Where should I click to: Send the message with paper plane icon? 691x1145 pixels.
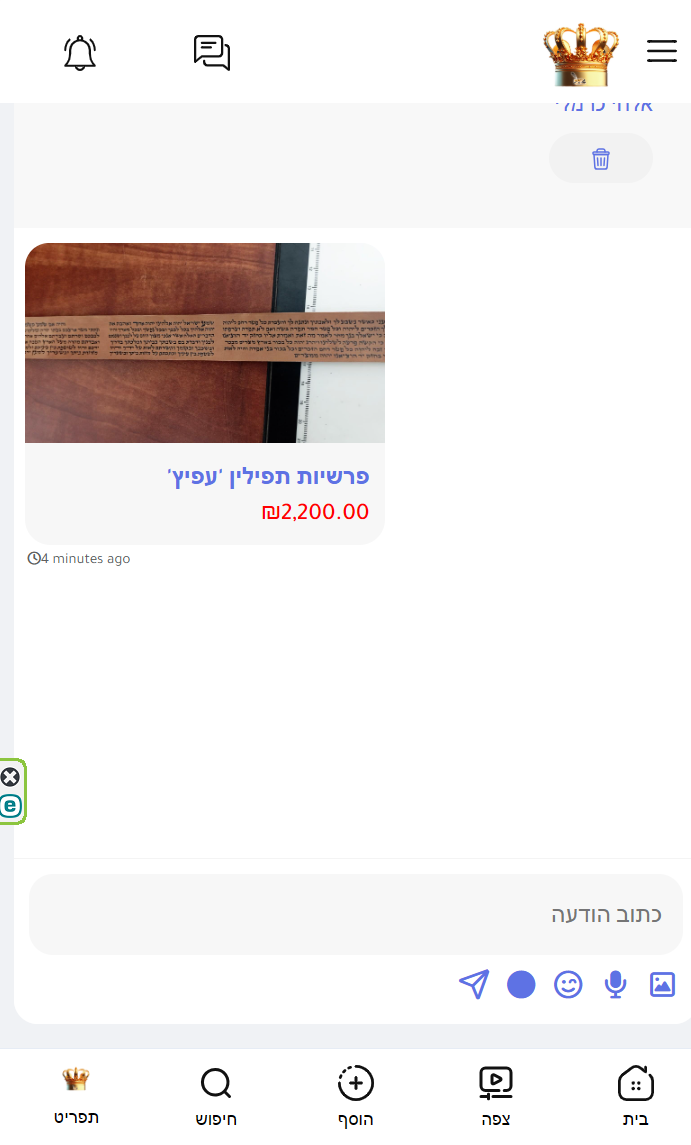click(x=474, y=985)
